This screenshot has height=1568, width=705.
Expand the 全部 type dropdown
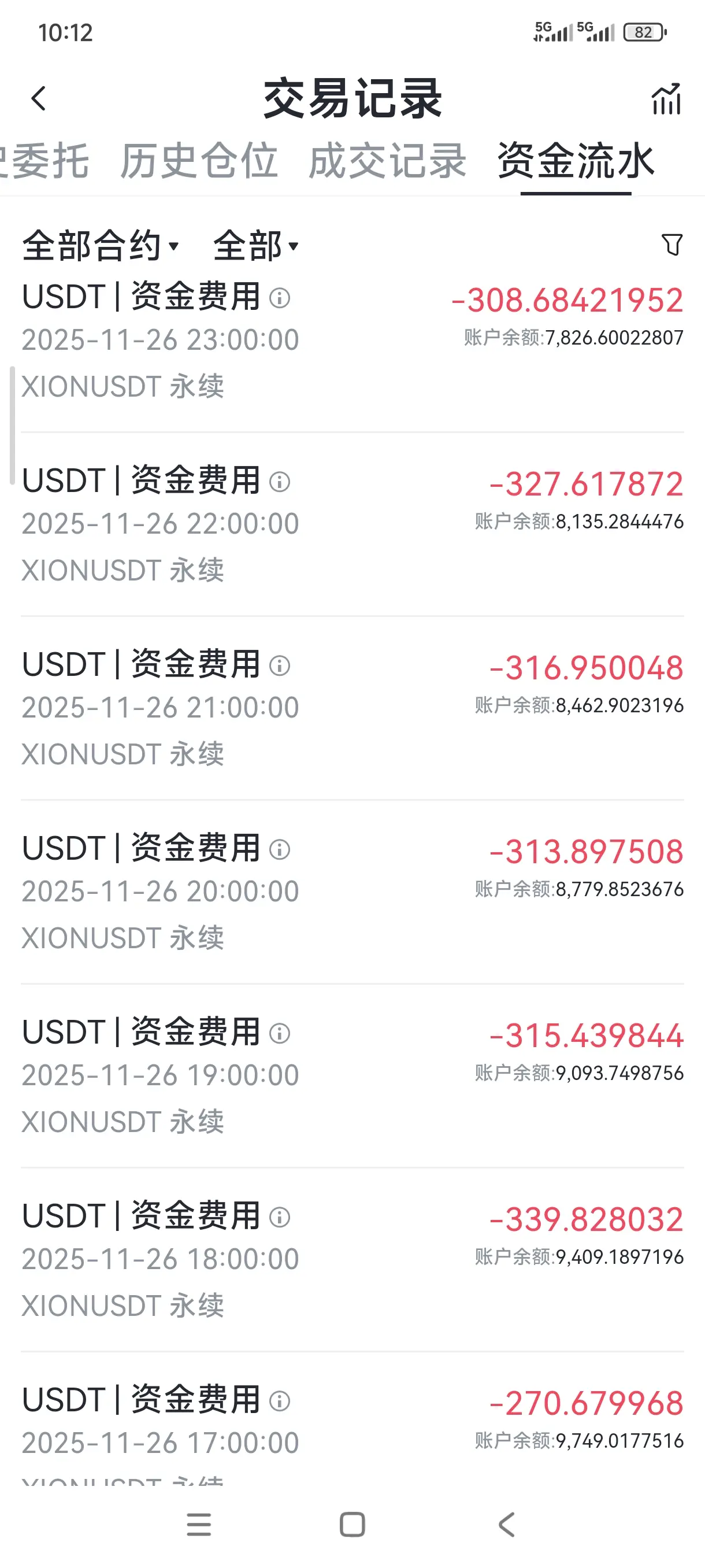point(255,246)
